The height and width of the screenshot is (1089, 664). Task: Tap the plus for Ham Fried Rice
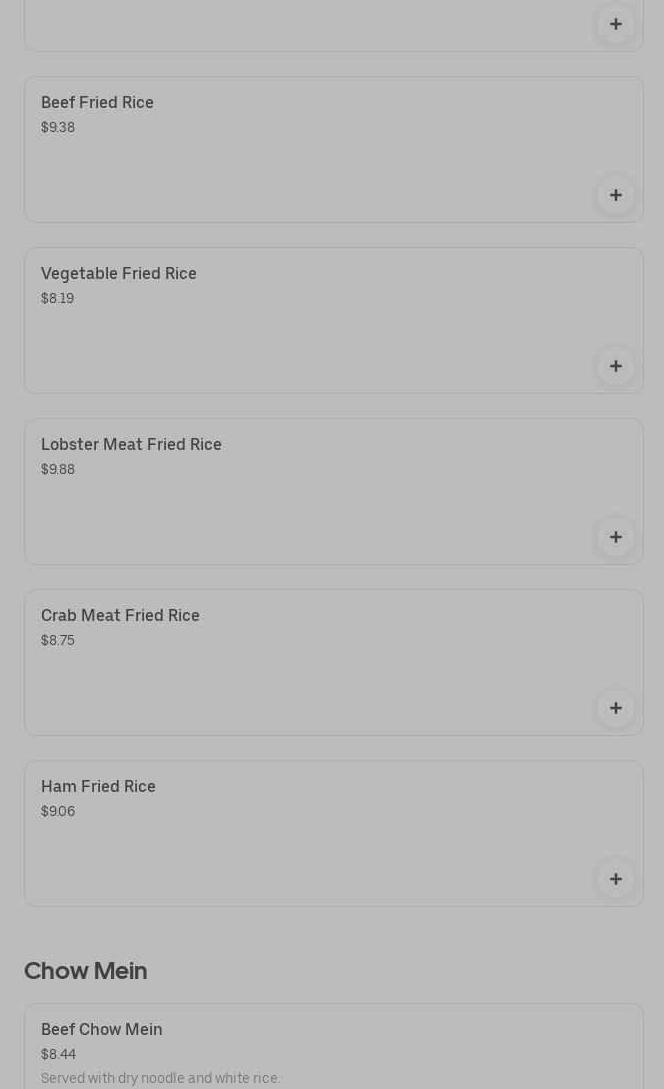click(615, 879)
